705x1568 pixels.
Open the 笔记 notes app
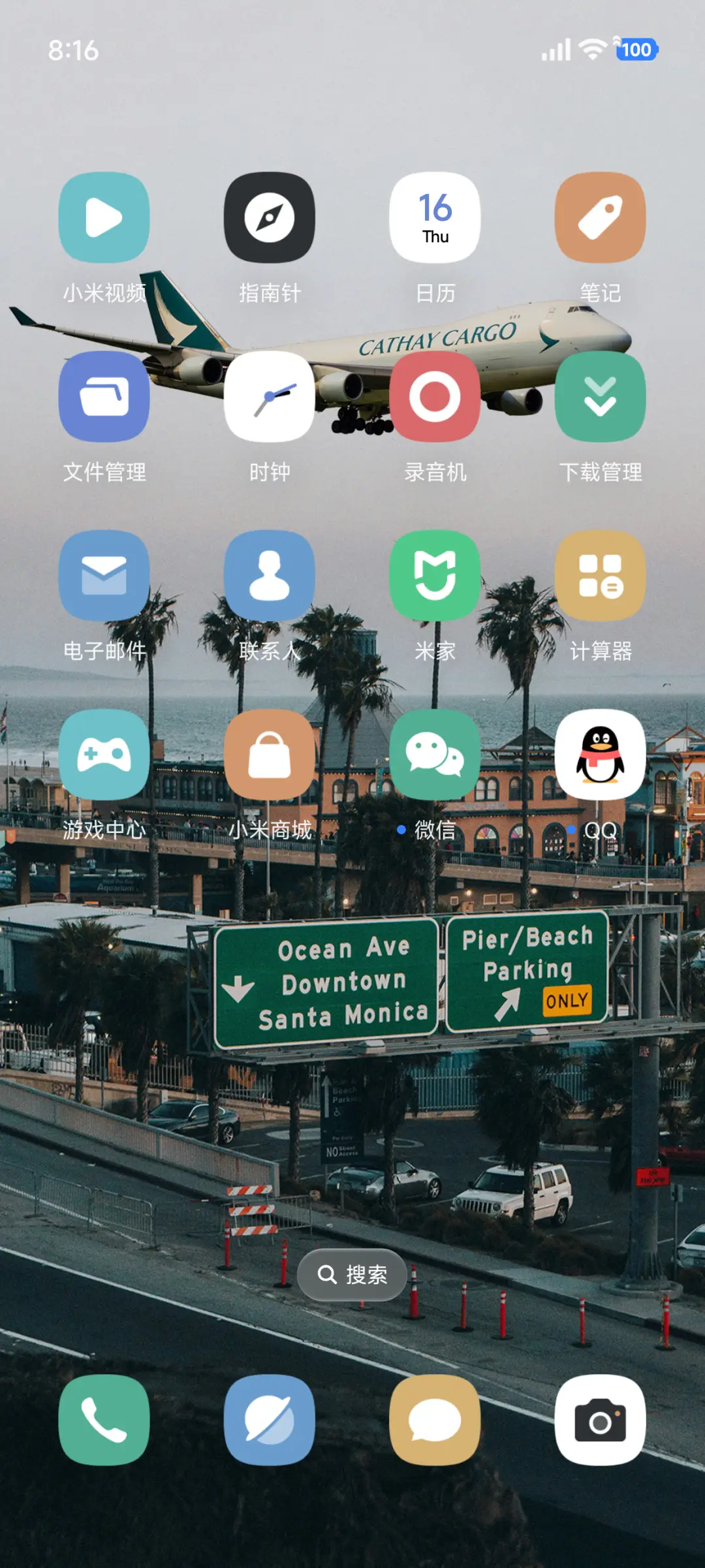(x=600, y=218)
